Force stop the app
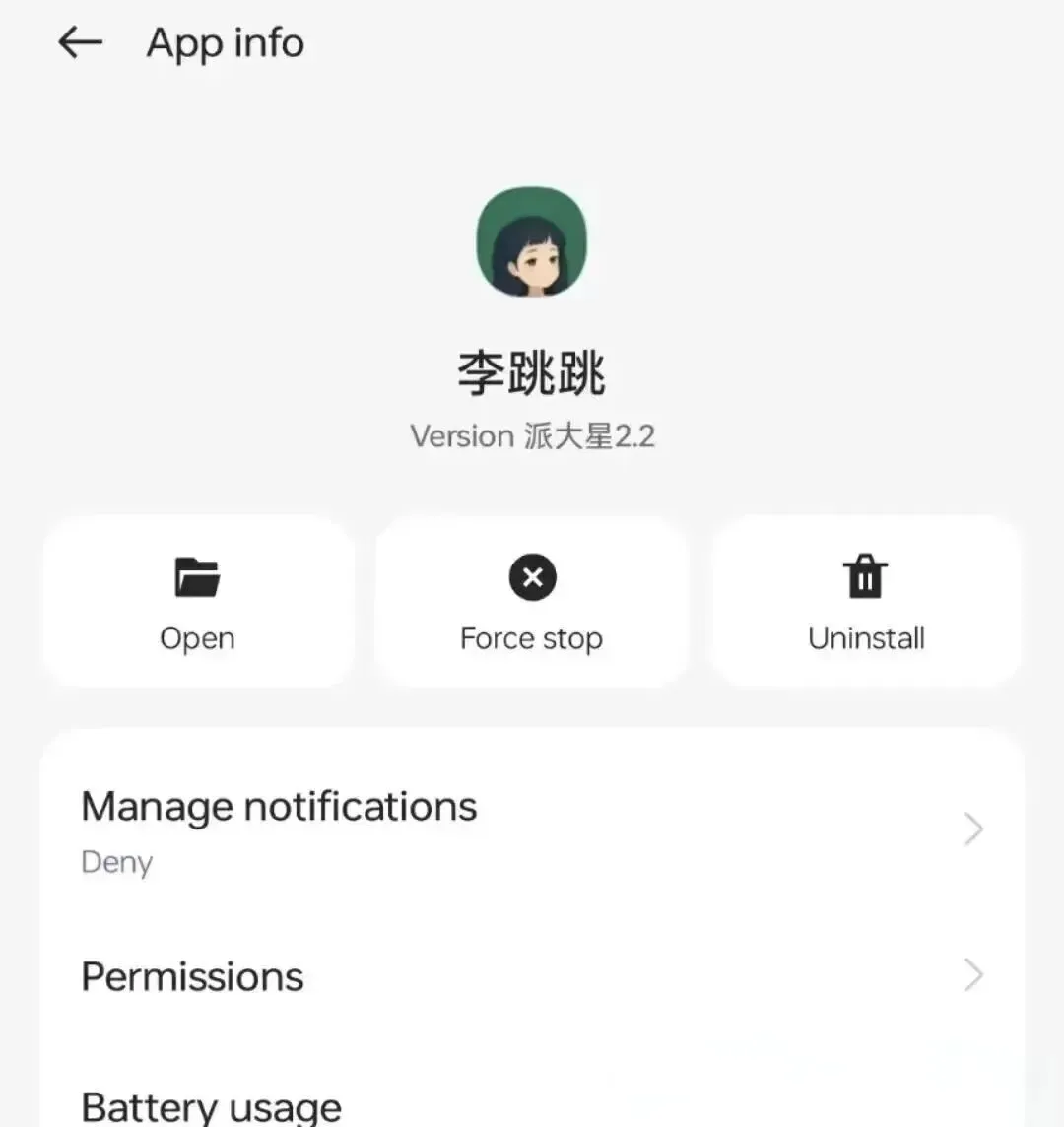Viewport: 1064px width, 1127px height. 532,601
